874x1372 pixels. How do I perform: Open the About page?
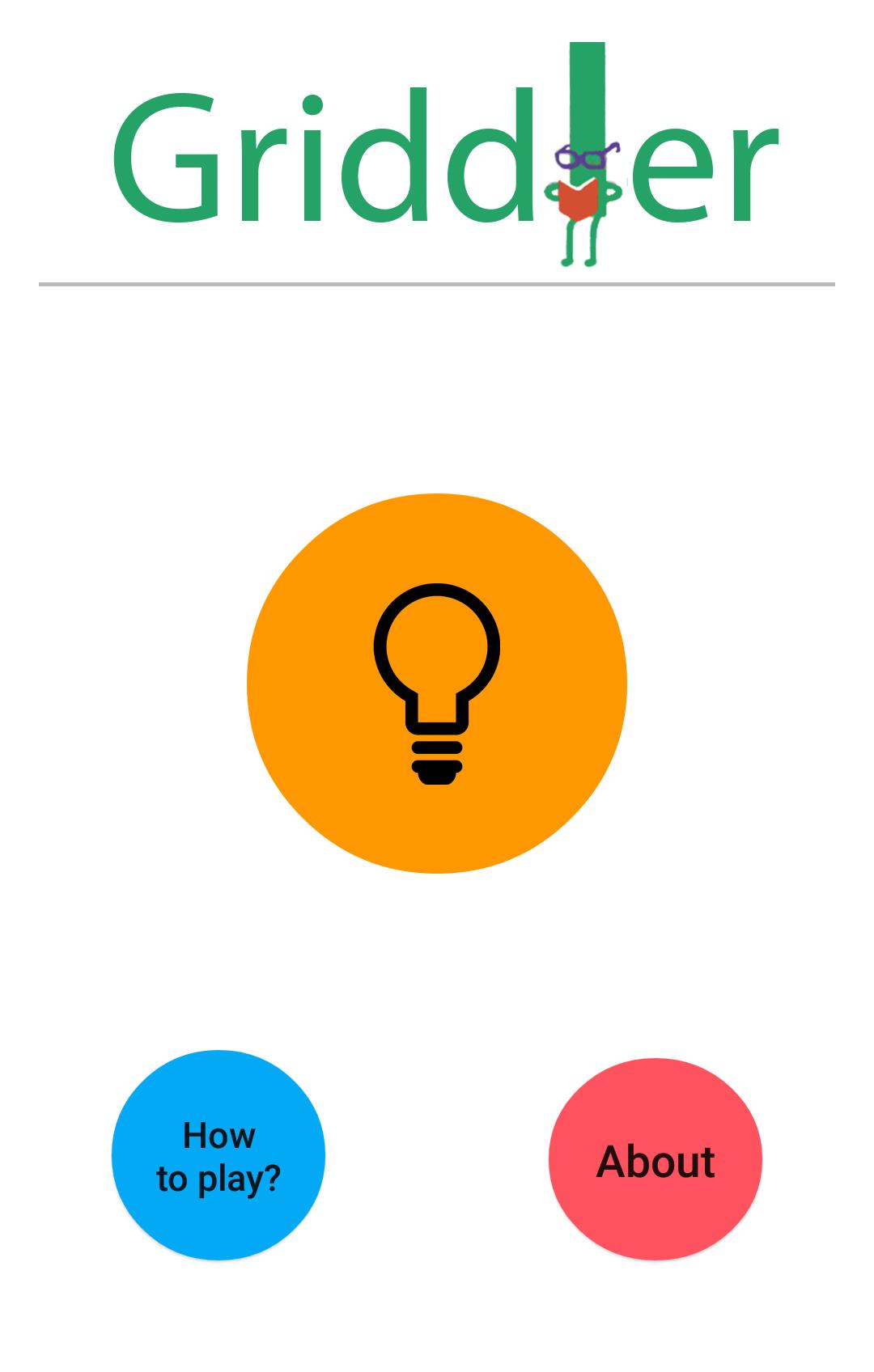[x=655, y=1159]
